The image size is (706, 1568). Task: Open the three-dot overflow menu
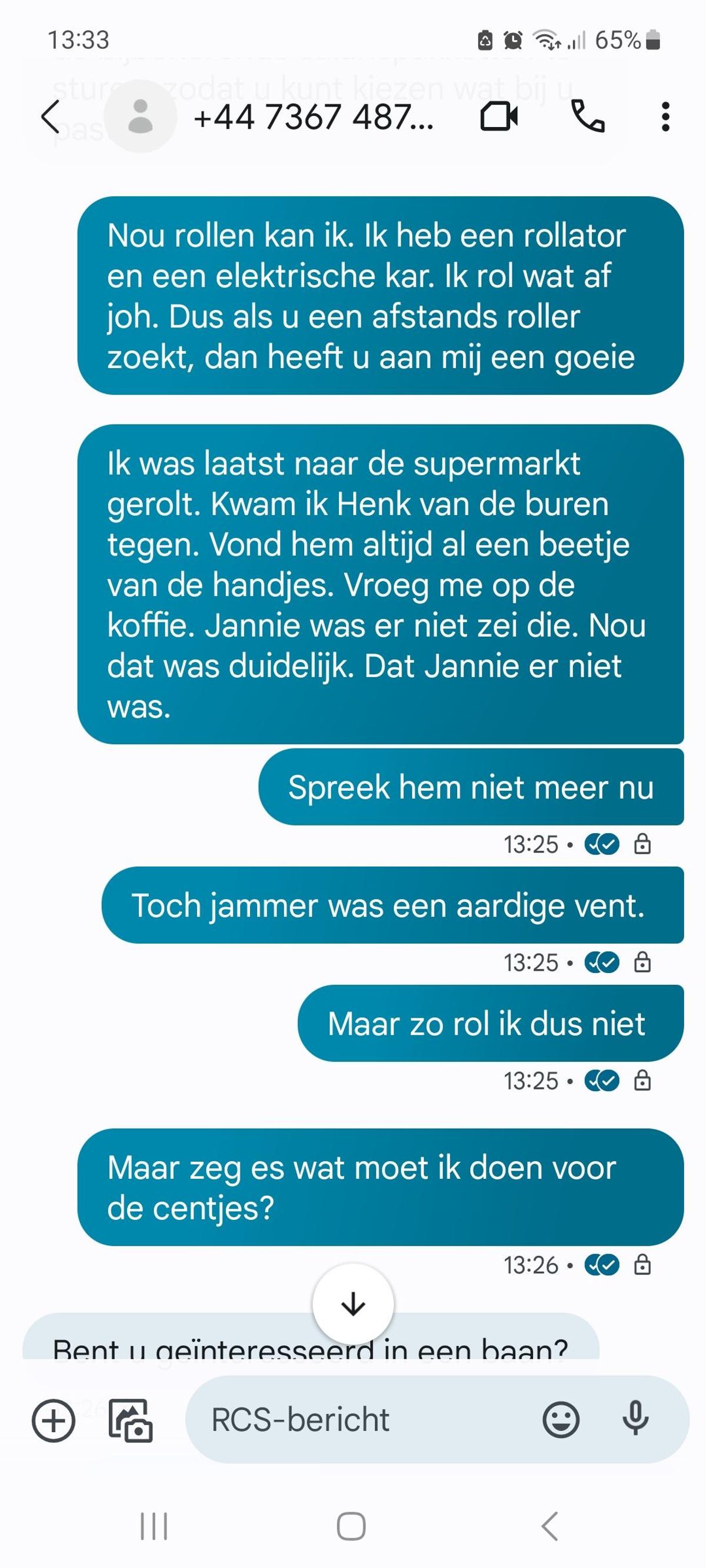tap(665, 116)
